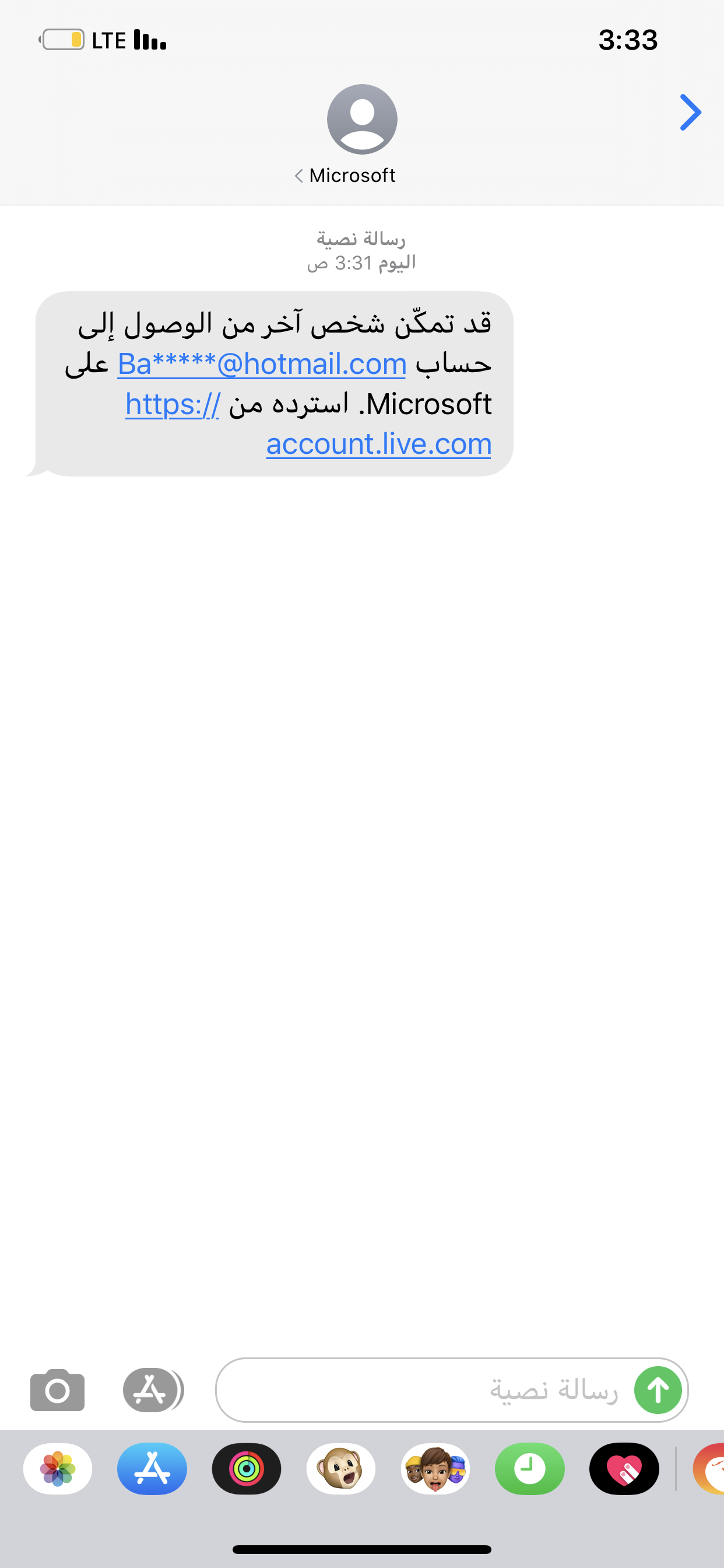724x1568 pixels.
Task: Send the message with green arrow
Action: click(x=658, y=1389)
